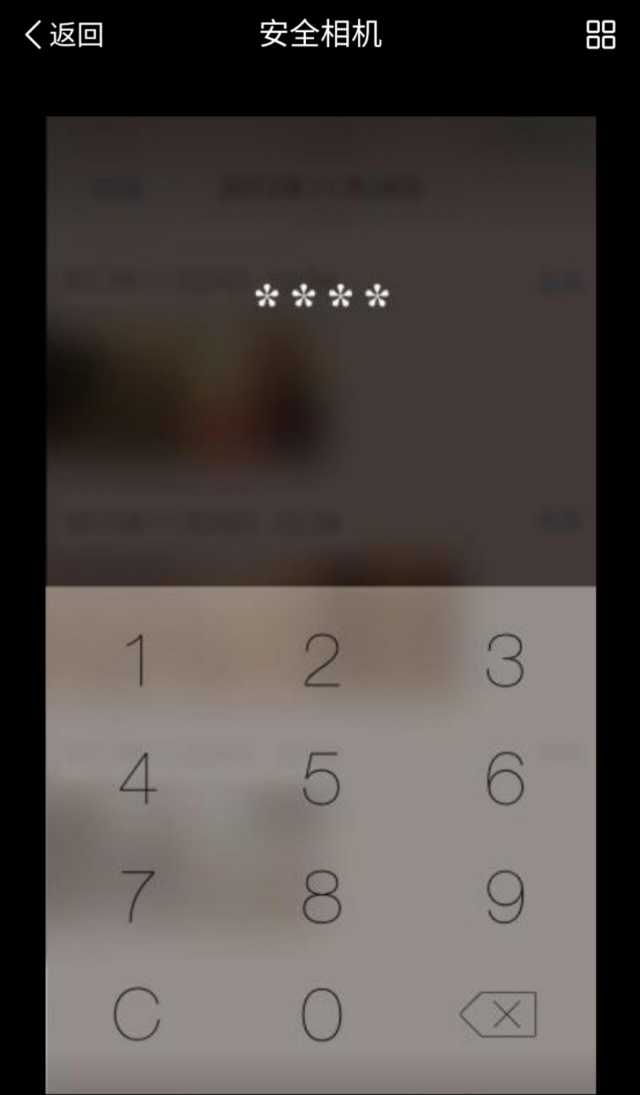Image resolution: width=640 pixels, height=1095 pixels.
Task: Delete last digit with backspace key
Action: coord(499,1014)
